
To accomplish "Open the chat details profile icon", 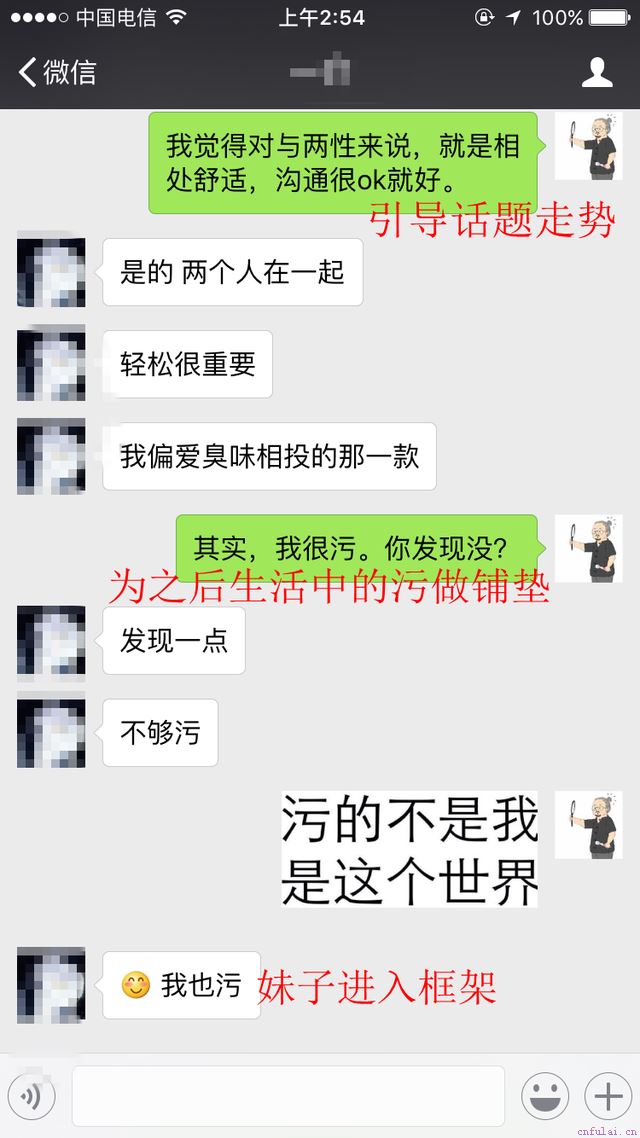I will 597,72.
